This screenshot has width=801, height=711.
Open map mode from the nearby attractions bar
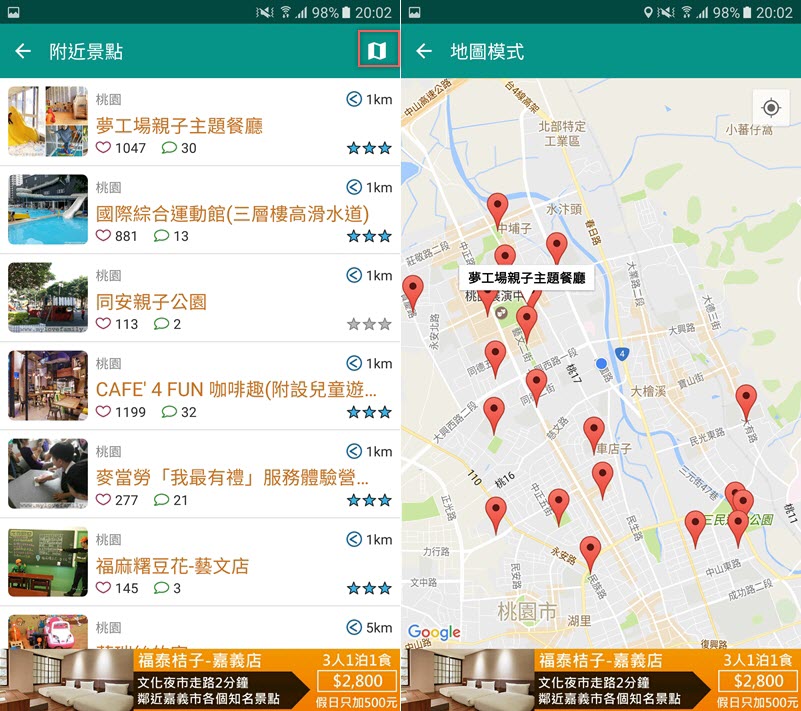(x=377, y=50)
